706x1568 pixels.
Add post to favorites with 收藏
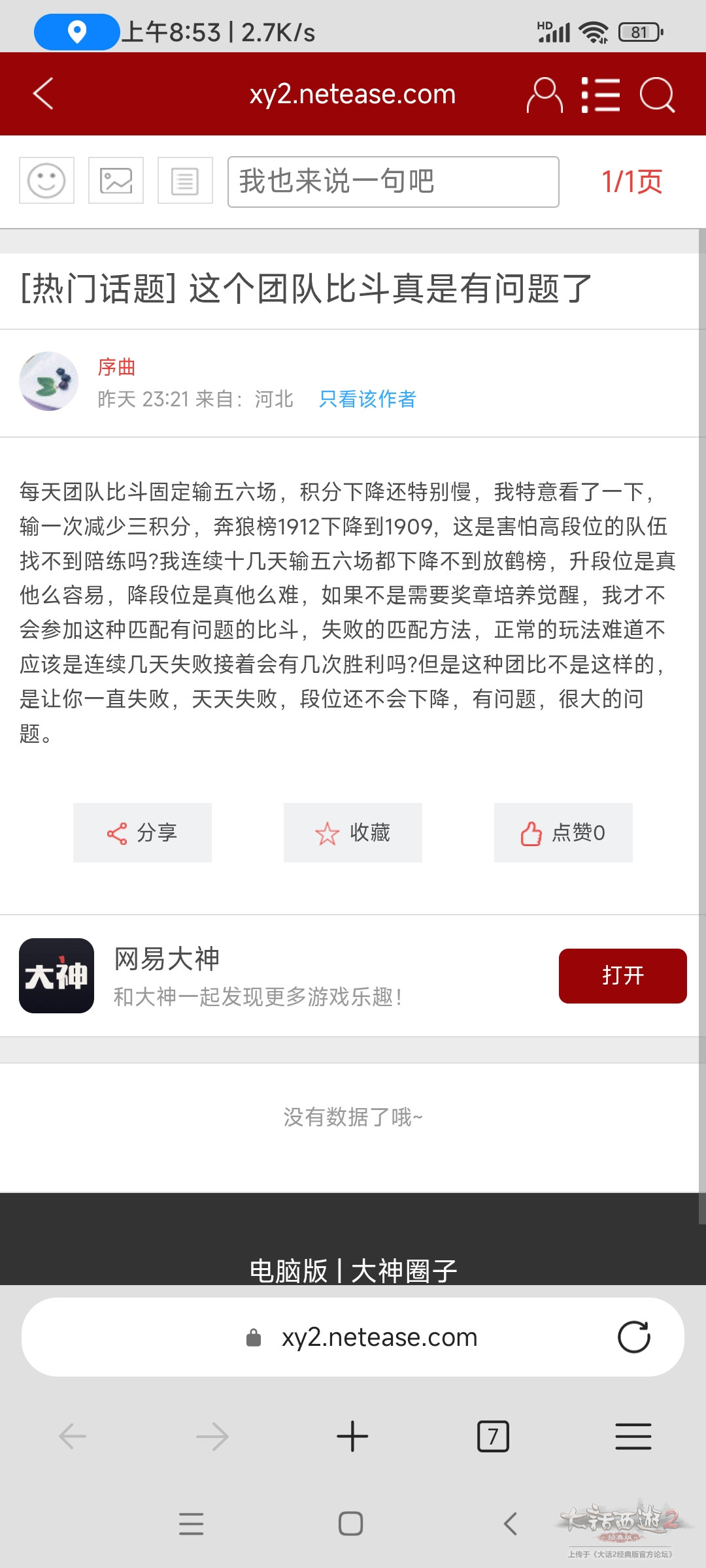coord(353,833)
